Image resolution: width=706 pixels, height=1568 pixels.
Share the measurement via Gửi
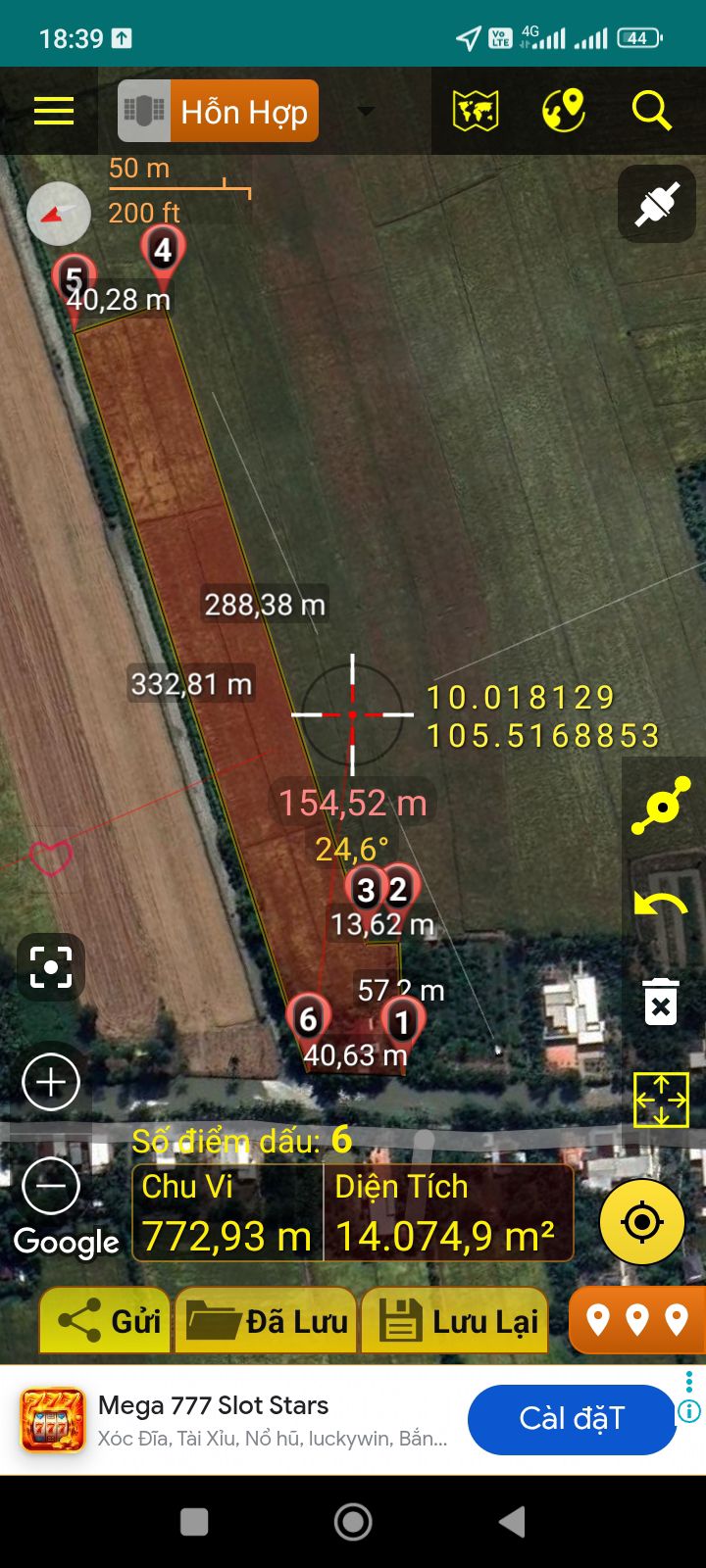[106, 1321]
